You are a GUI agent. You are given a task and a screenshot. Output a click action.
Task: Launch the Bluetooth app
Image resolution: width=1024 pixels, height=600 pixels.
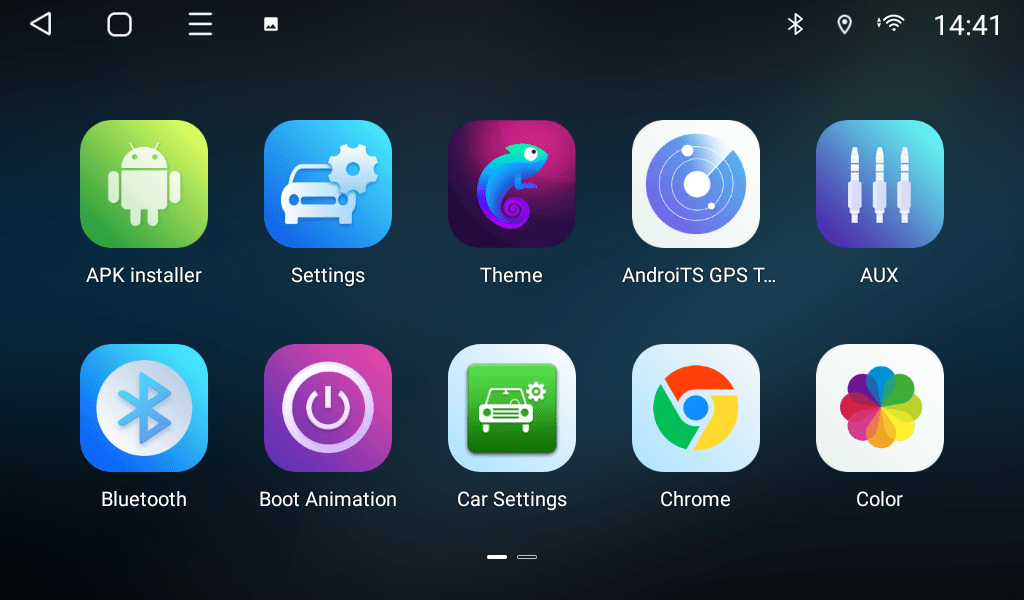144,408
